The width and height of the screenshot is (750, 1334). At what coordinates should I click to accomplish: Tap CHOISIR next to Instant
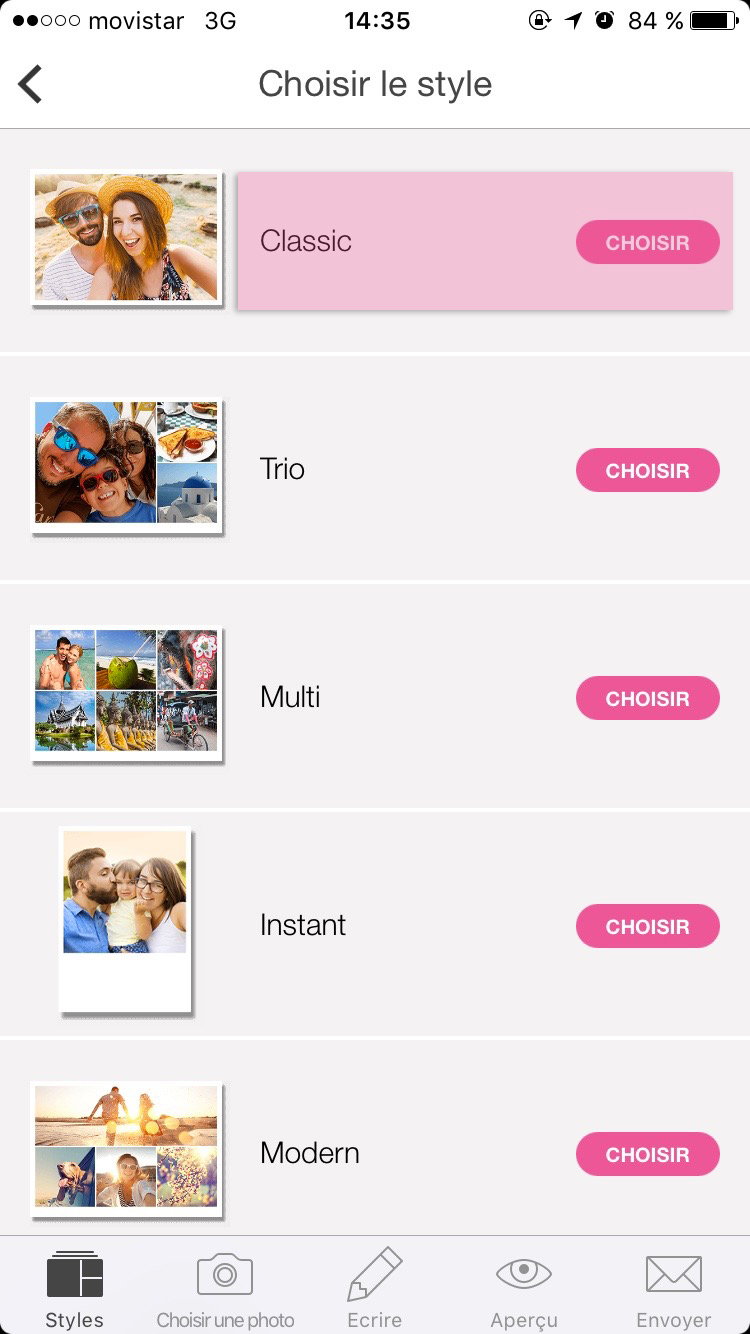coord(647,926)
